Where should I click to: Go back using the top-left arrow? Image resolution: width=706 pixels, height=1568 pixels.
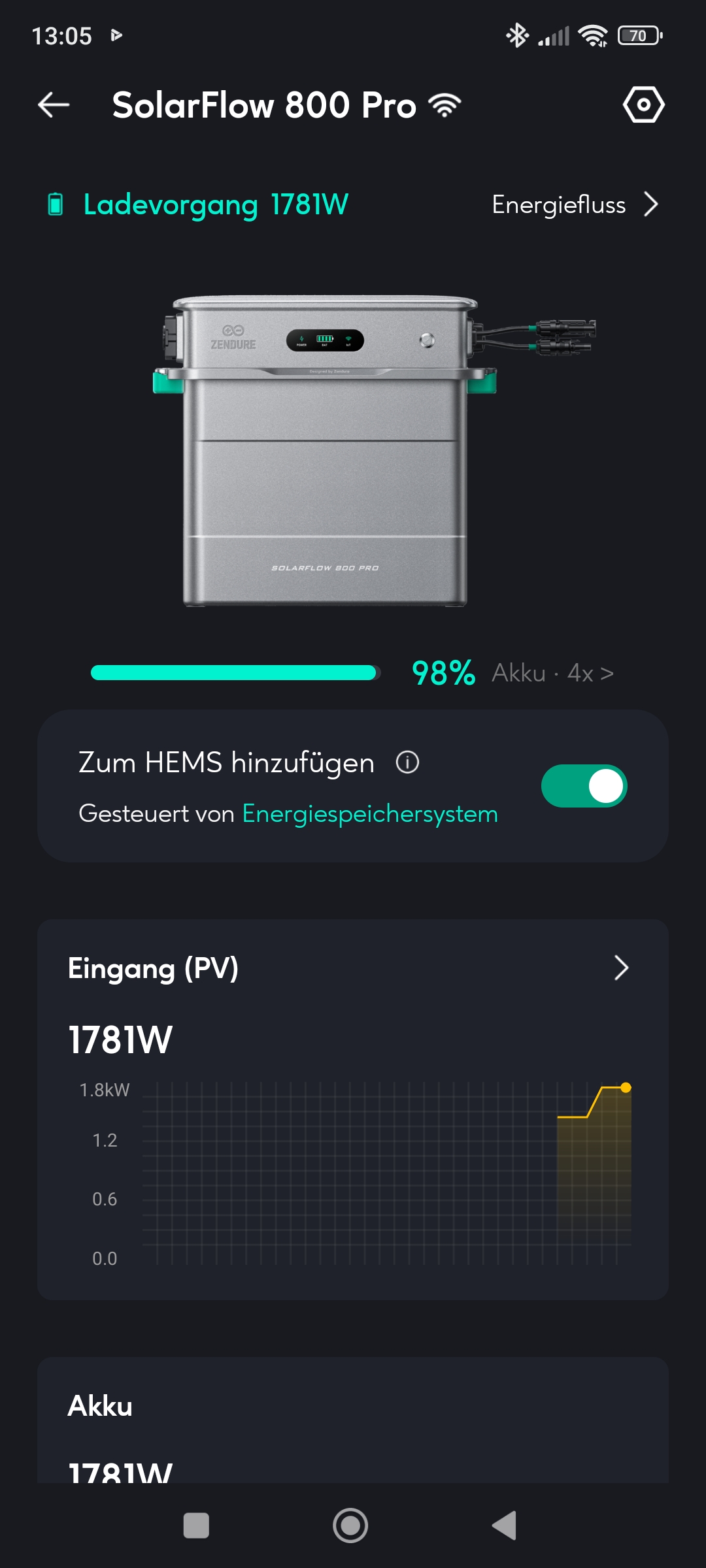coord(54,105)
